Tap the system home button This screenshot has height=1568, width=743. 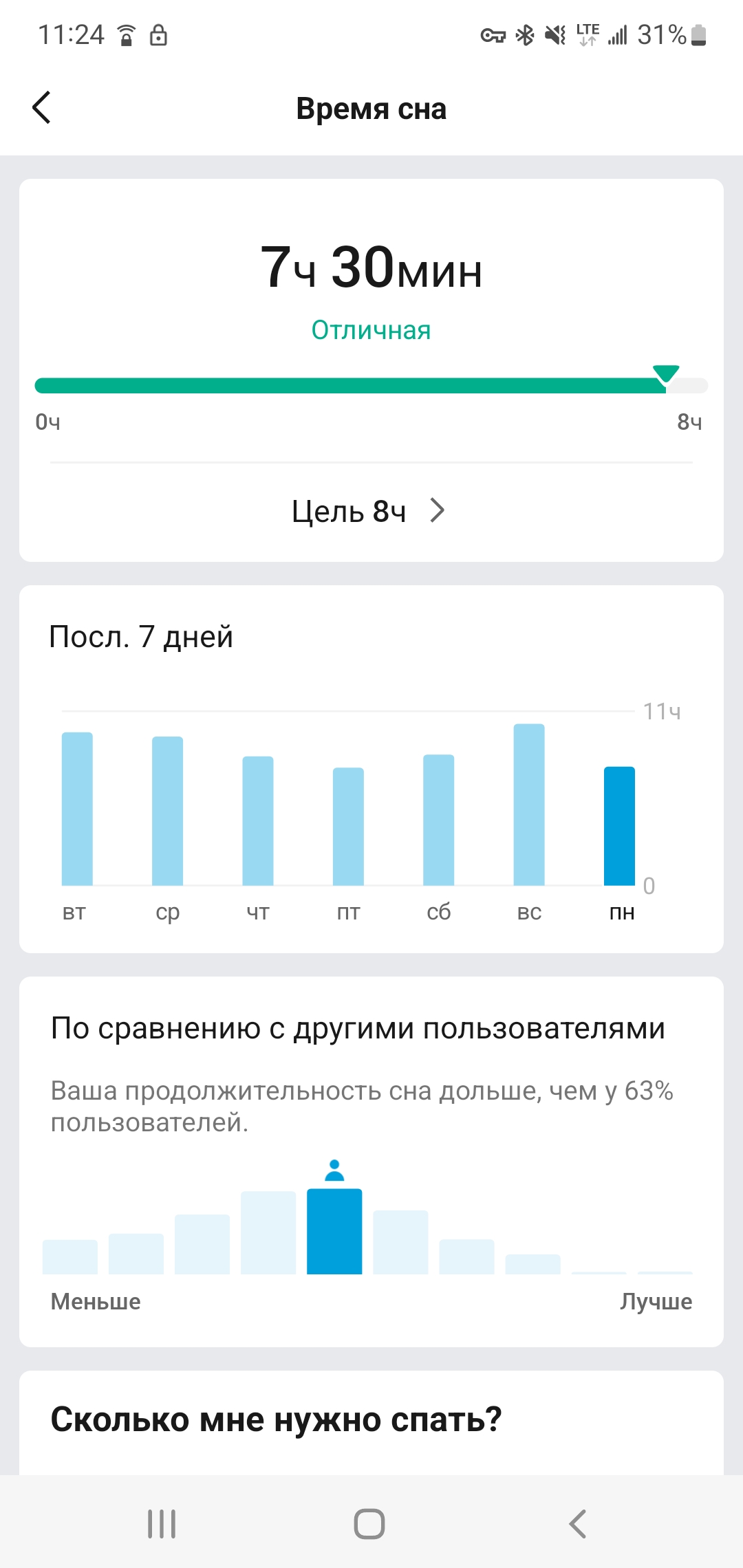pyautogui.click(x=369, y=1523)
